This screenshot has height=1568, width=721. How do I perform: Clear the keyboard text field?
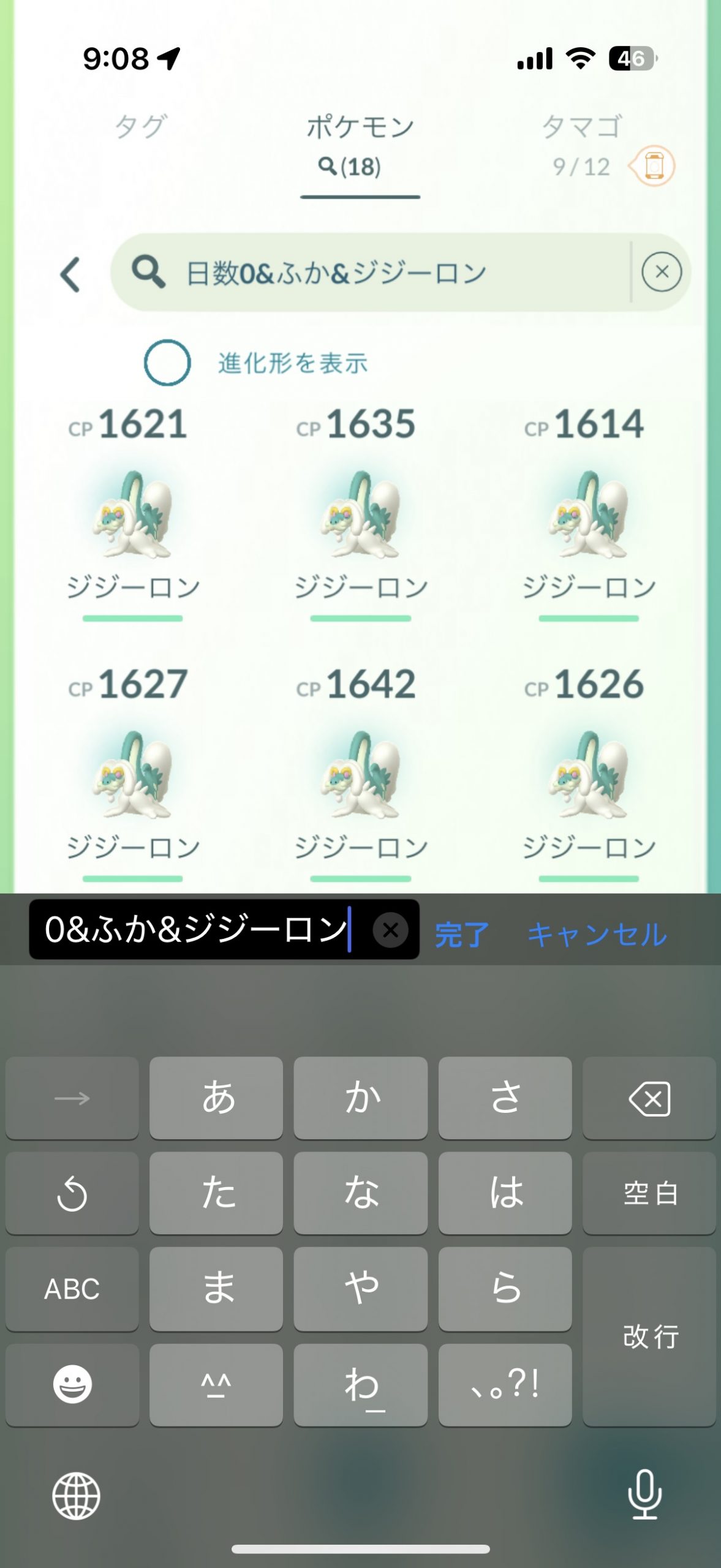point(390,930)
